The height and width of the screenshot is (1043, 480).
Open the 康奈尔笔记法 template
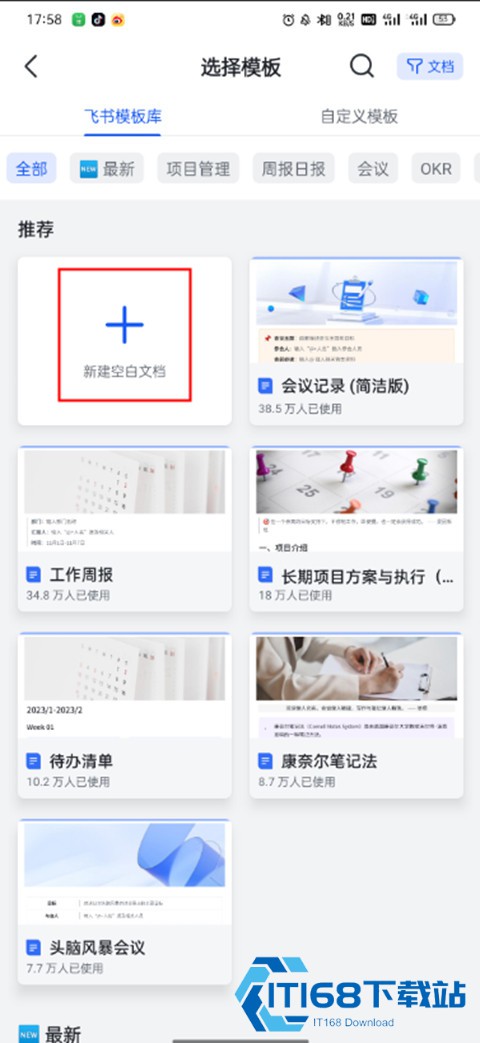356,715
